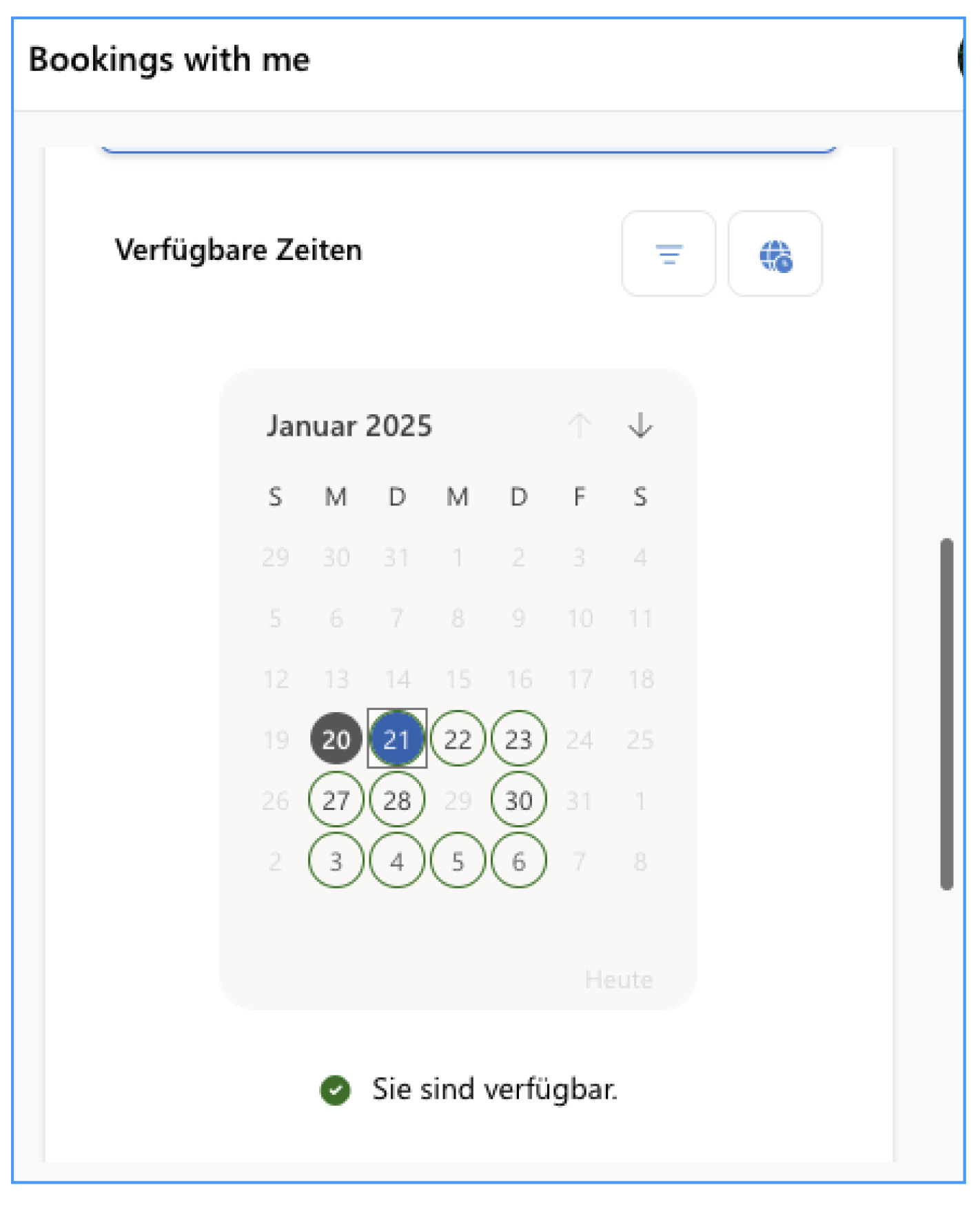This screenshot has height=1205, width=980.
Task: Pick January 30 in the calendar
Action: [x=518, y=800]
